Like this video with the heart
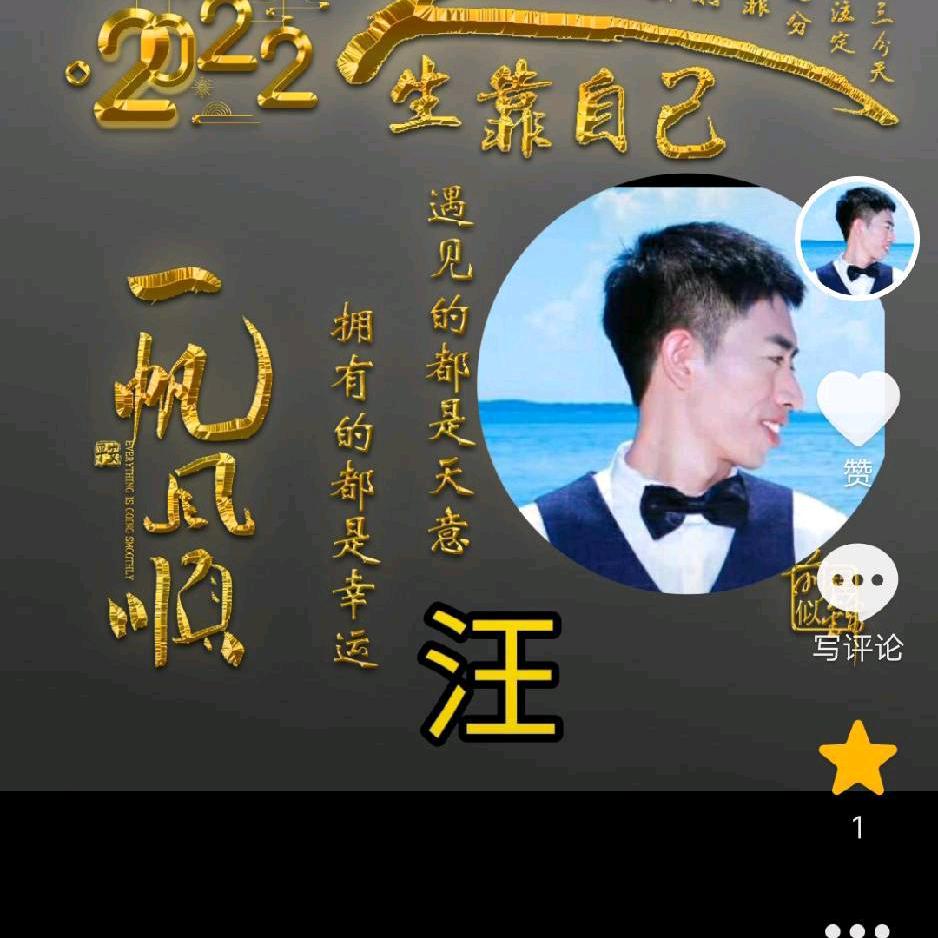 click(857, 407)
